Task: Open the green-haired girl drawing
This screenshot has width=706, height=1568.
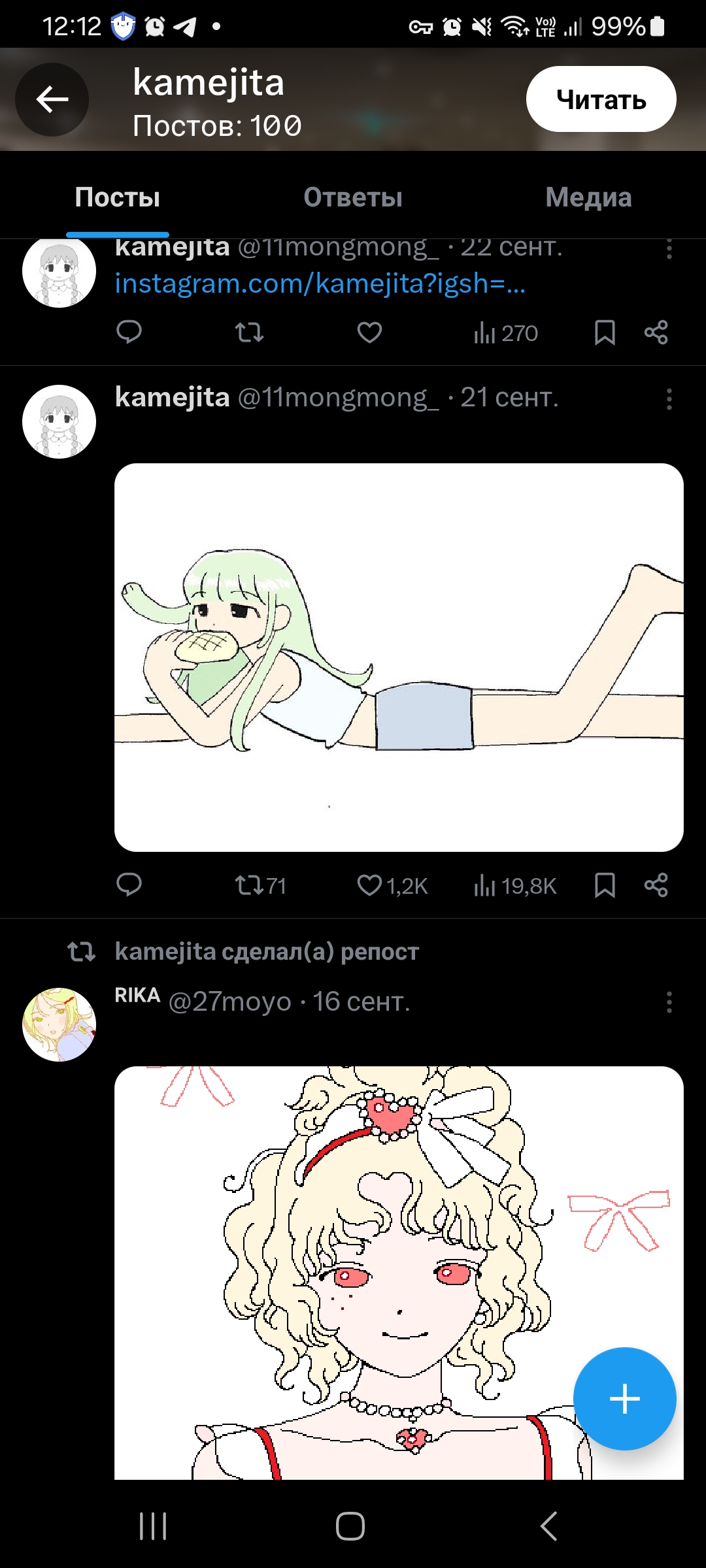Action: (399, 657)
